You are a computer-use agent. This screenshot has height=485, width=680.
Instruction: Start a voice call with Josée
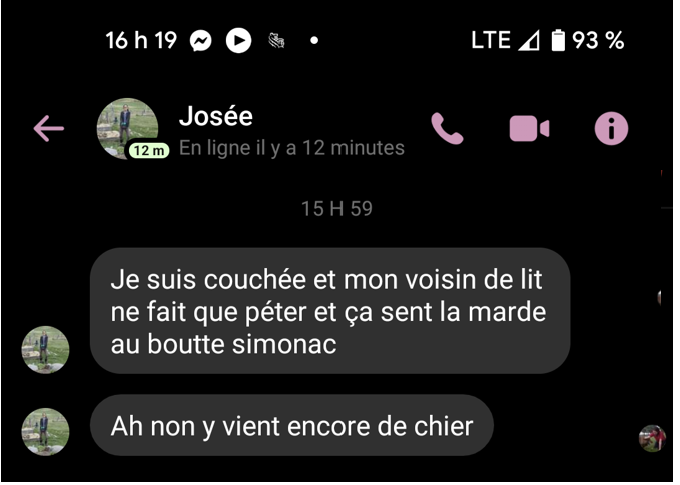click(x=447, y=128)
